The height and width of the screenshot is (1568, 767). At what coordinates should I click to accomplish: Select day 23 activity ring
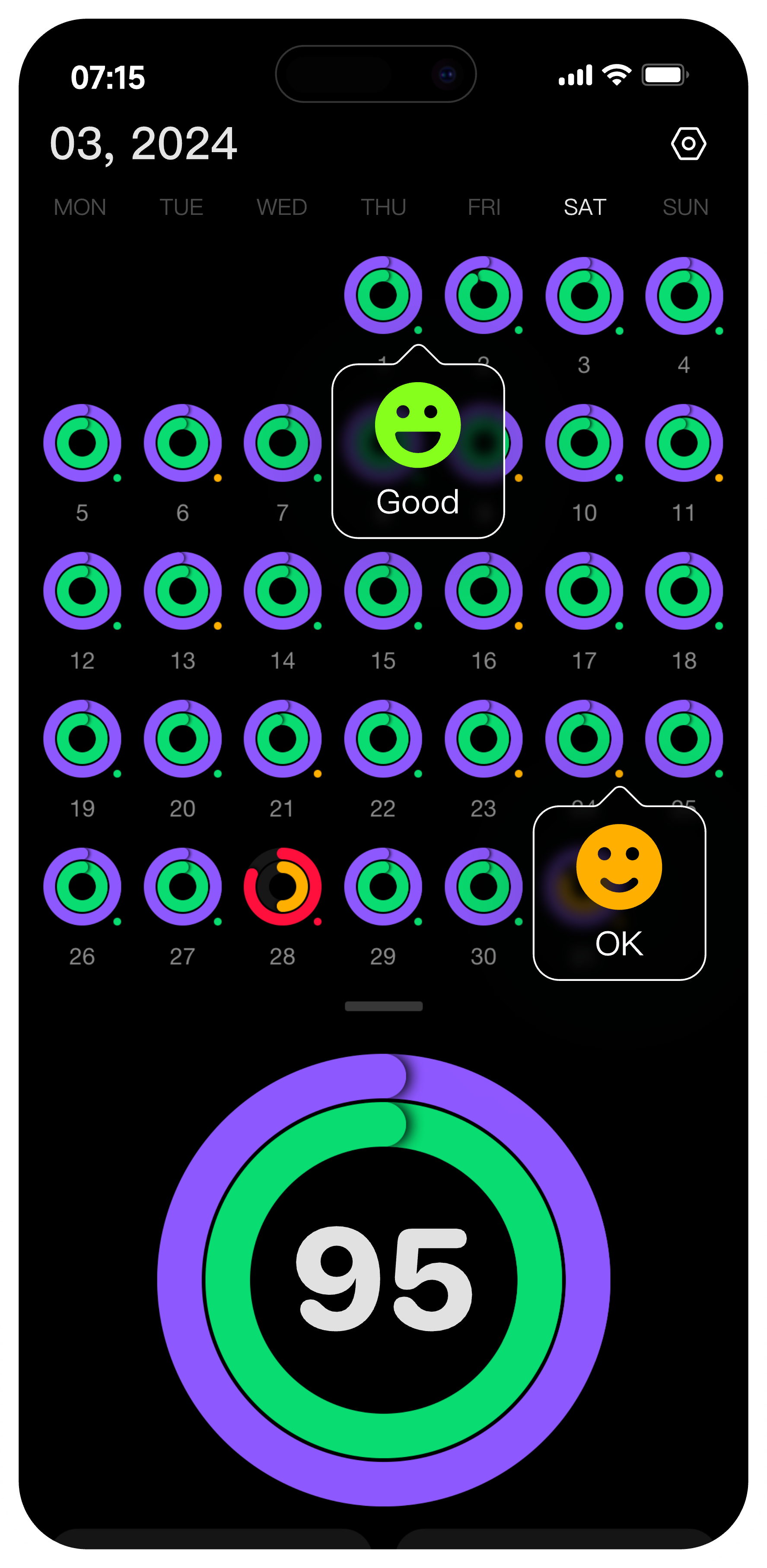tap(483, 739)
